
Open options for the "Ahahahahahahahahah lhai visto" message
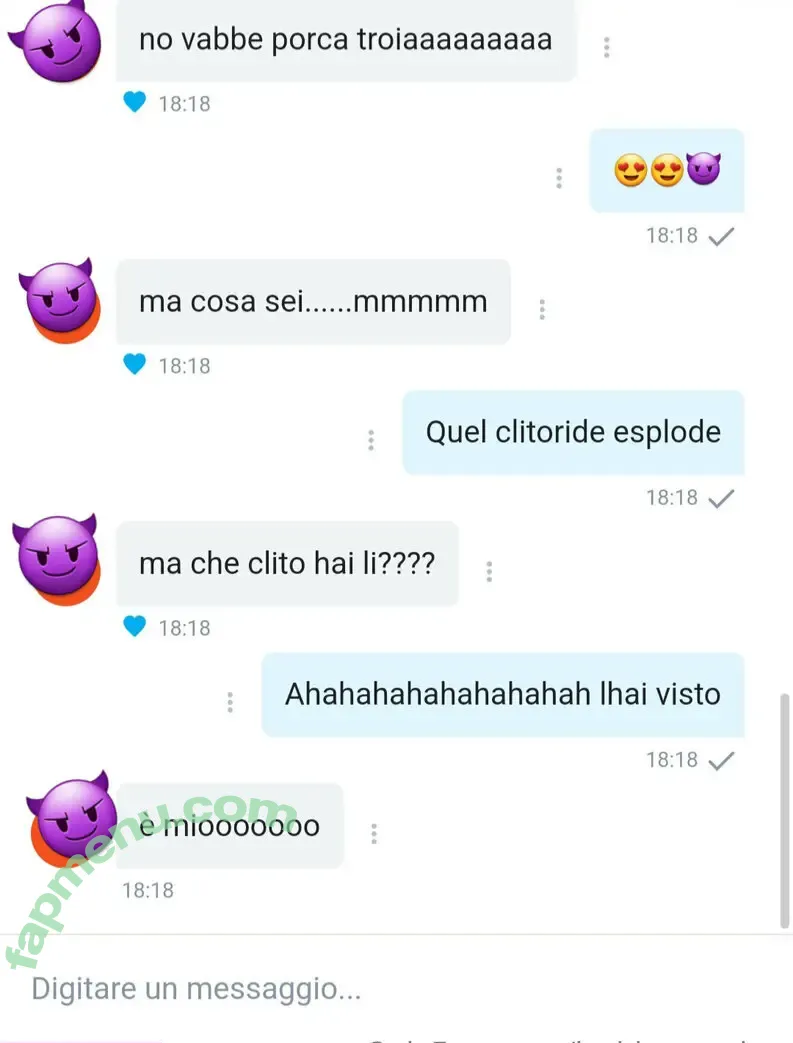click(230, 702)
